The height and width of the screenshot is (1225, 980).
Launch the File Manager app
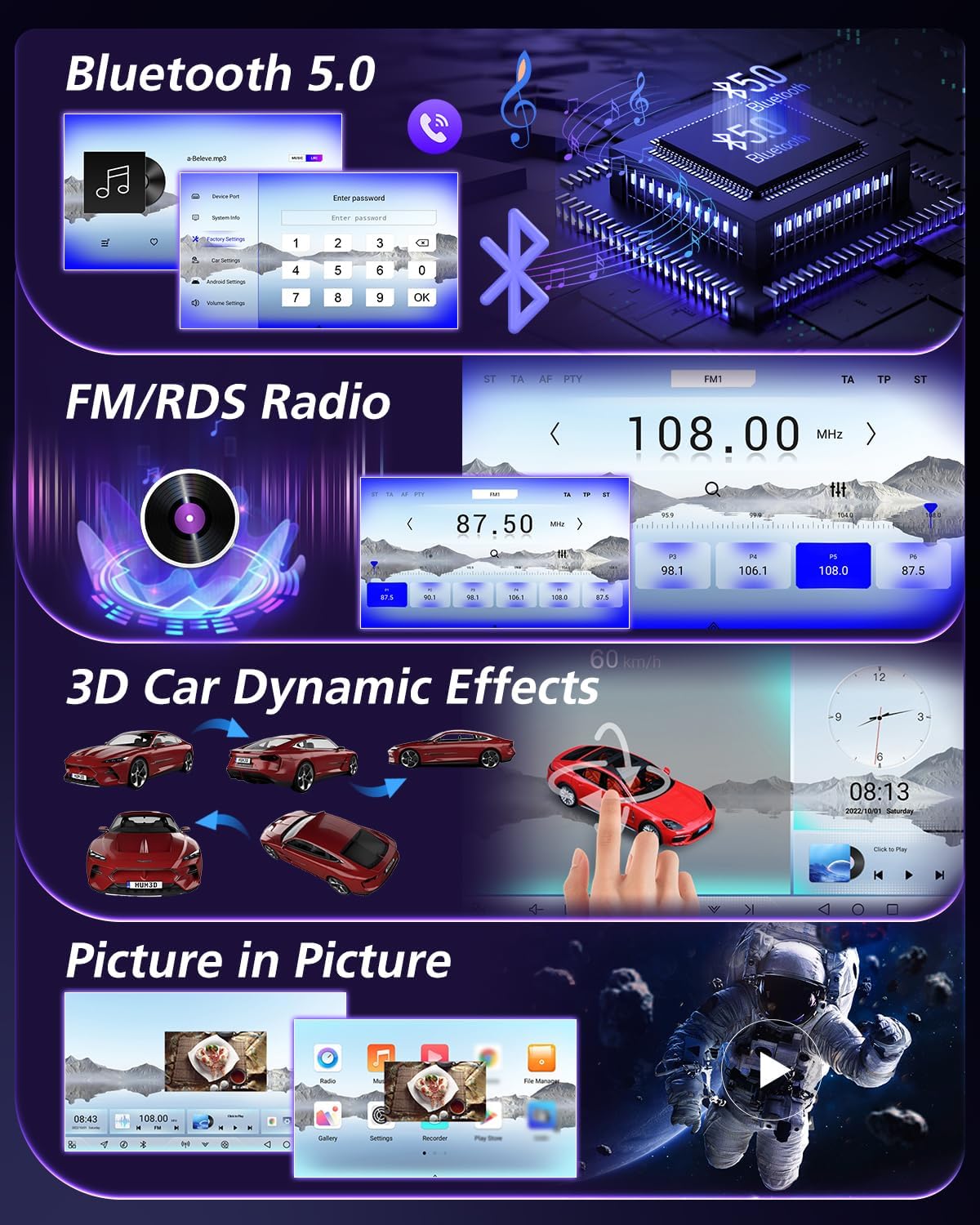pyautogui.click(x=541, y=1059)
